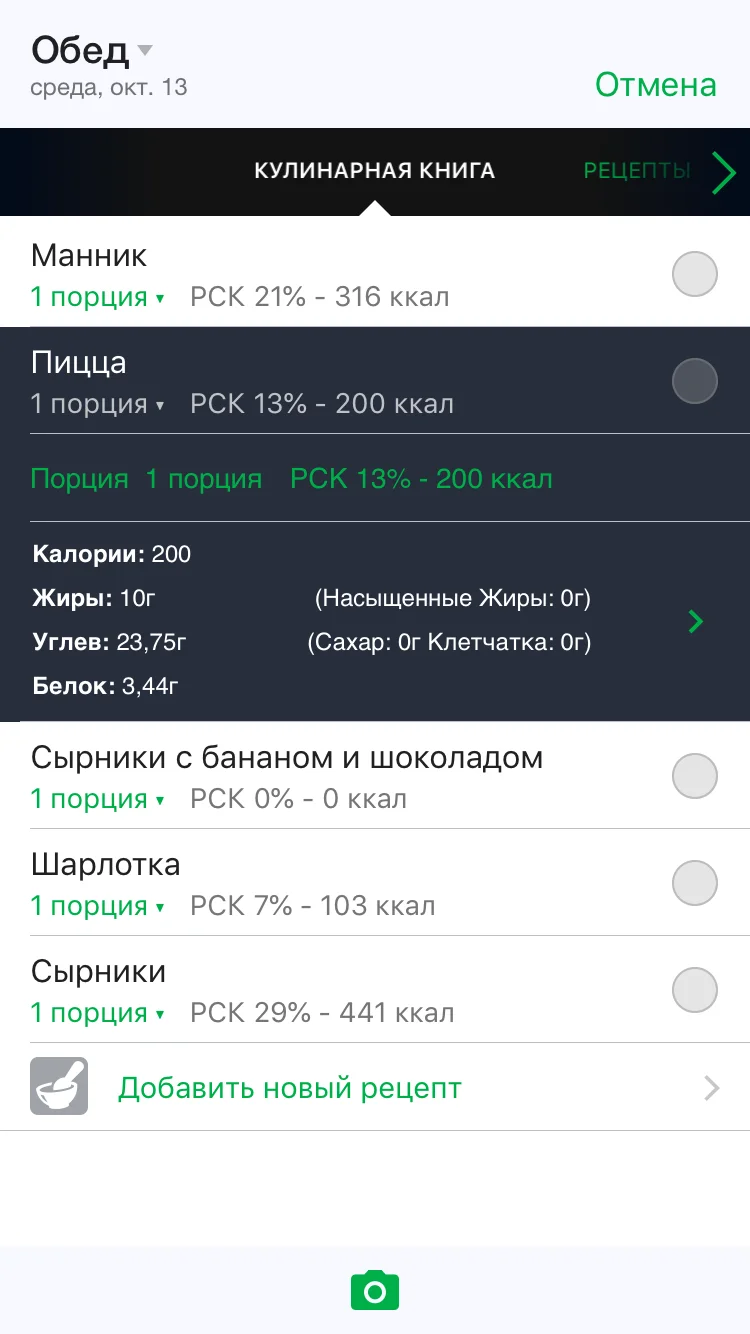Image resolution: width=750 pixels, height=1334 pixels.
Task: Select the Манник checkbox
Action: pyautogui.click(x=694, y=274)
